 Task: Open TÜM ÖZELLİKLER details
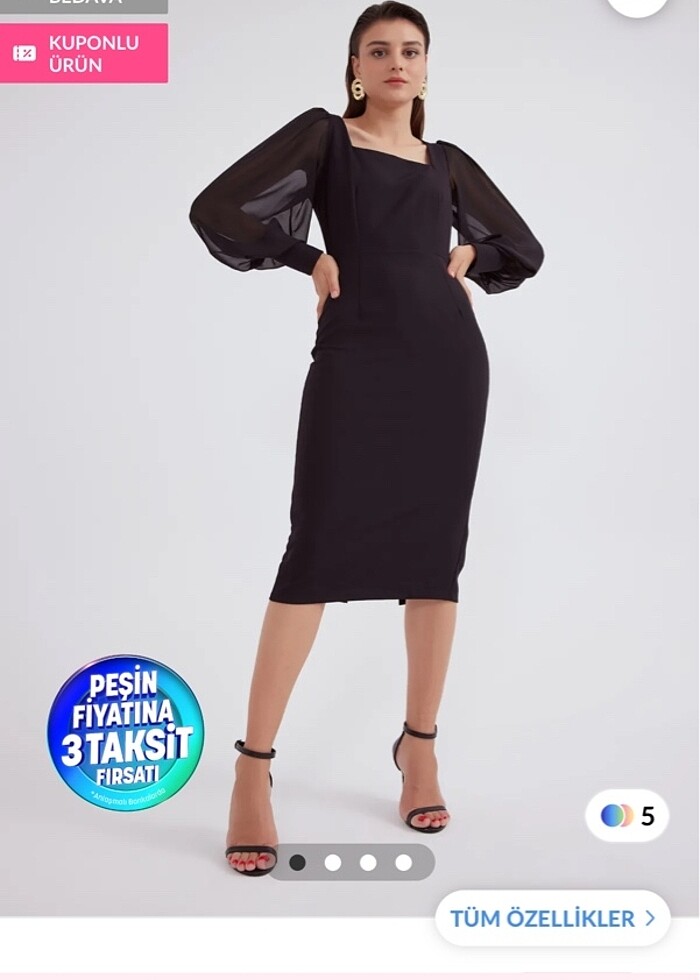(552, 918)
